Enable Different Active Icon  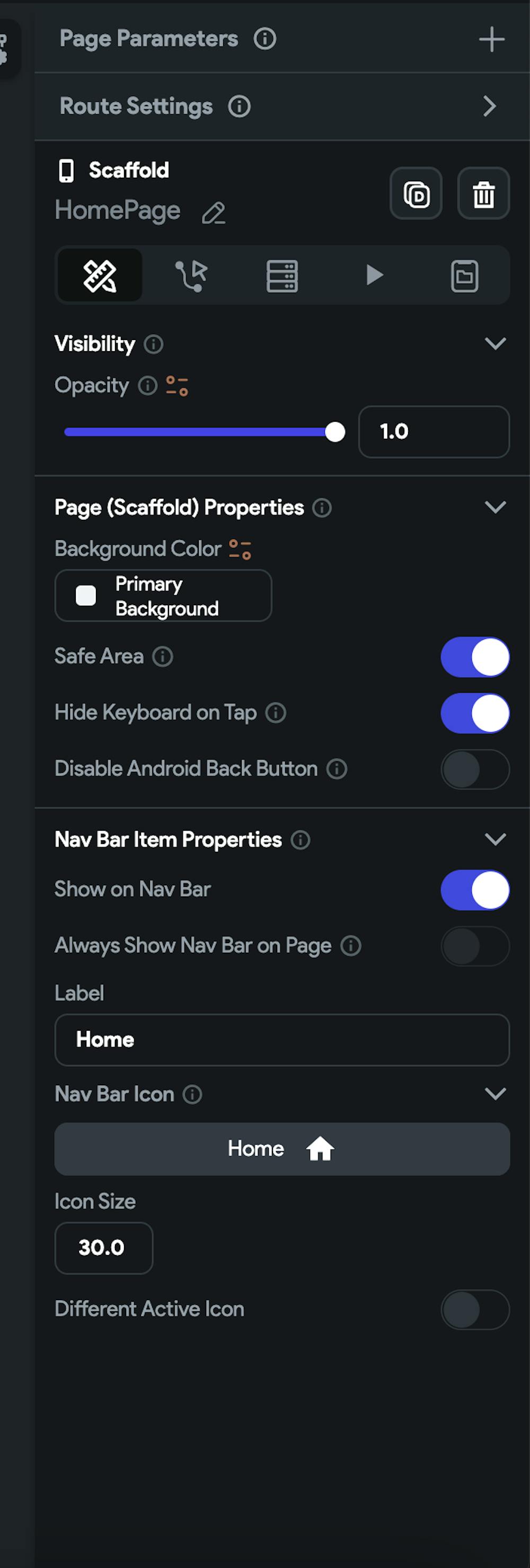click(475, 1309)
